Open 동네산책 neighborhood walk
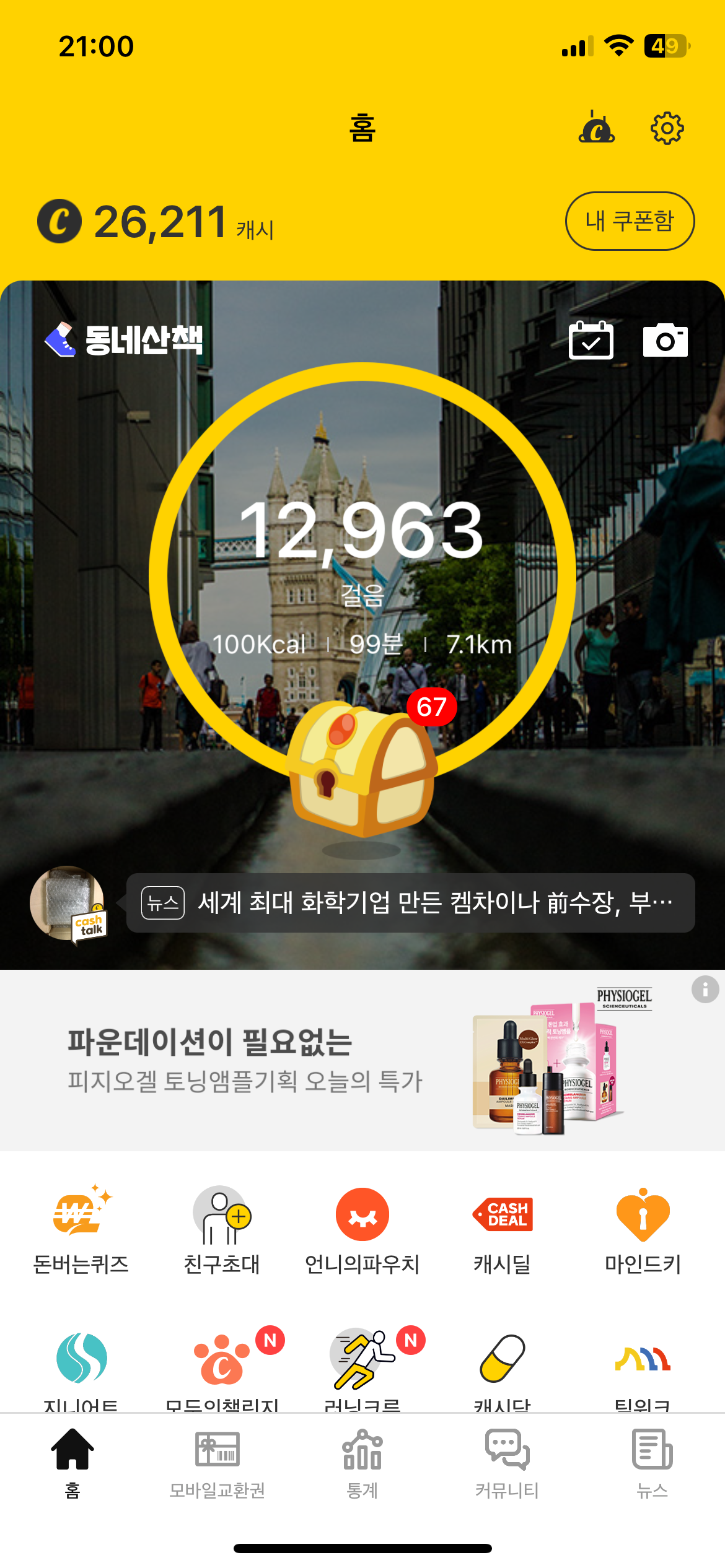 124,340
